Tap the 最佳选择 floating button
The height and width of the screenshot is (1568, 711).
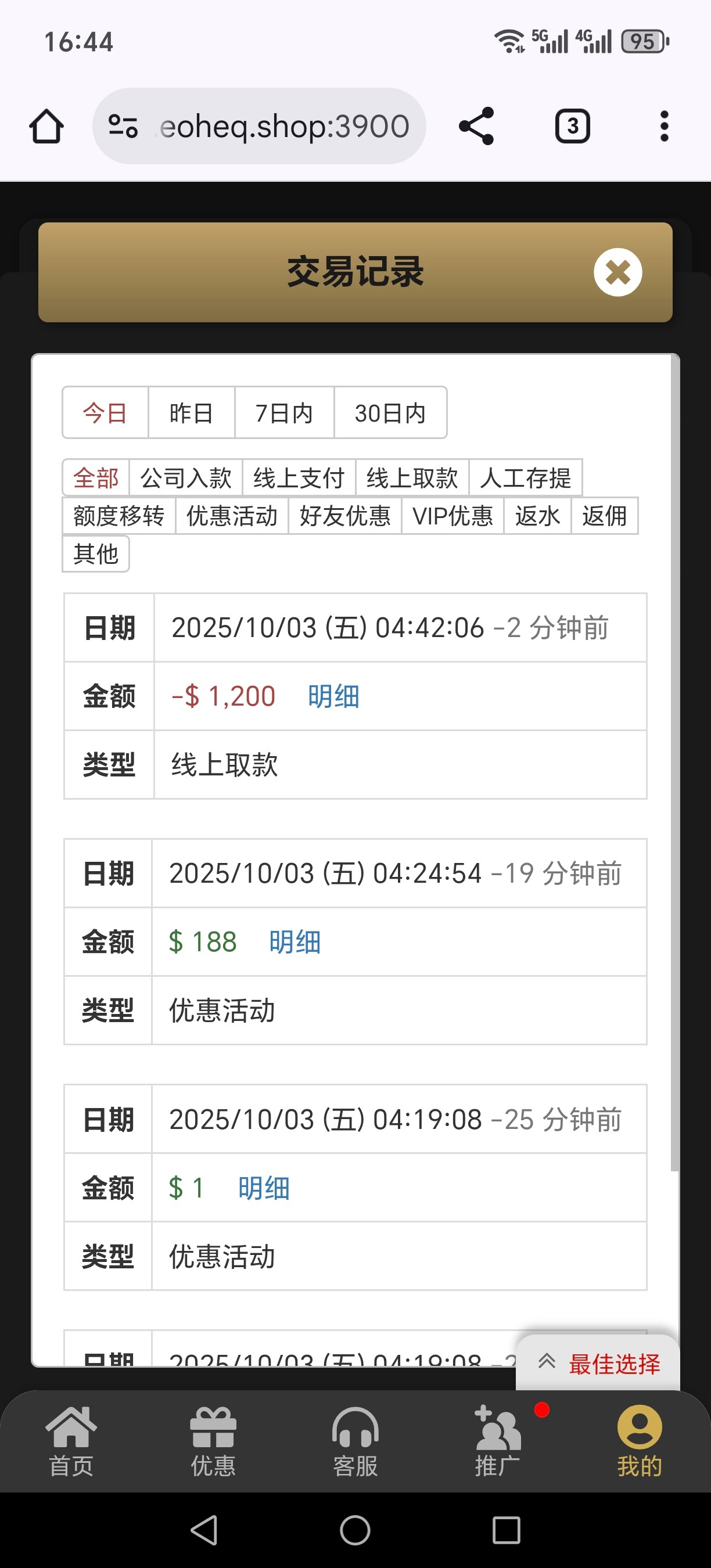(599, 1364)
